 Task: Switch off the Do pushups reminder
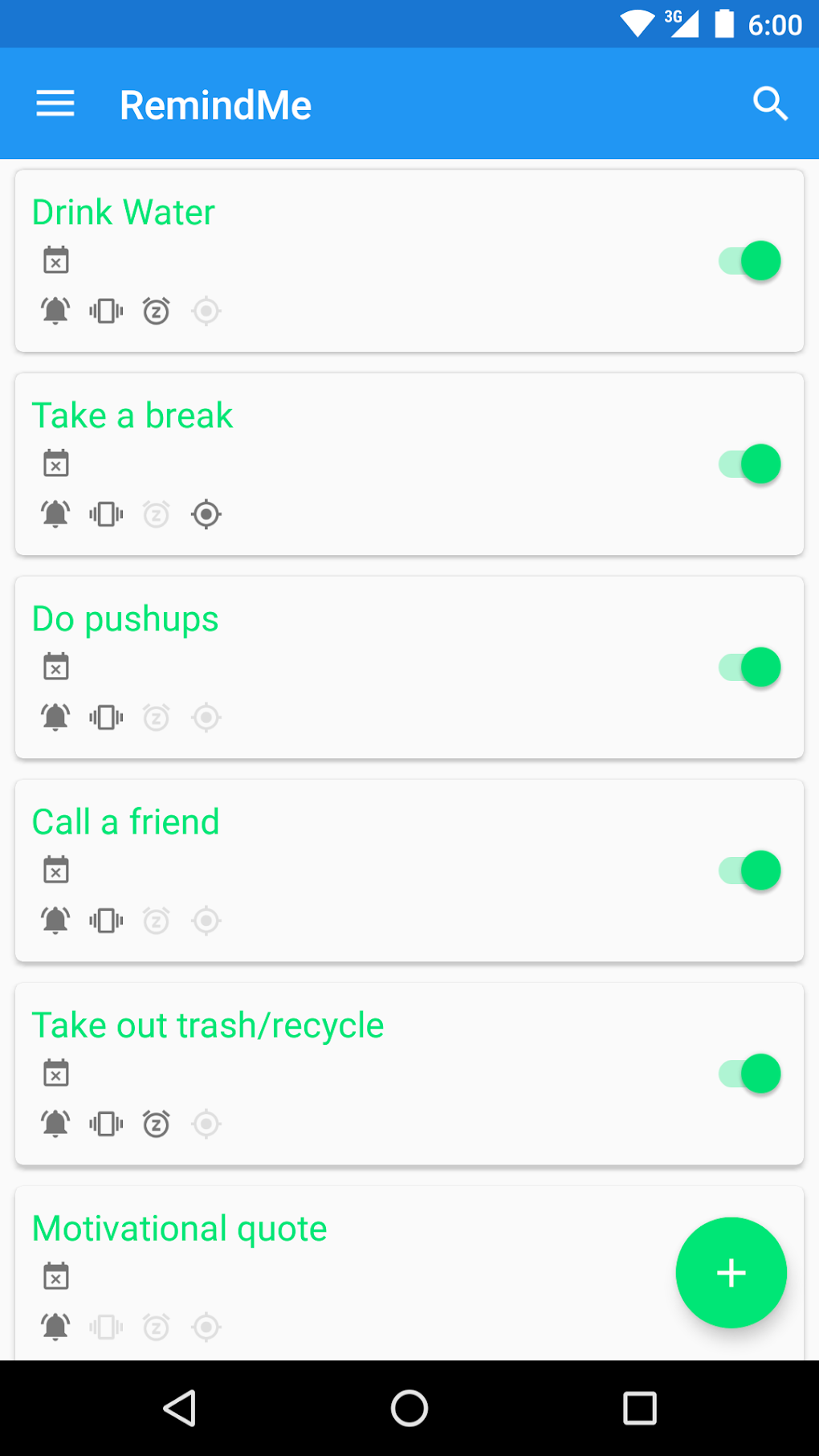pos(750,667)
